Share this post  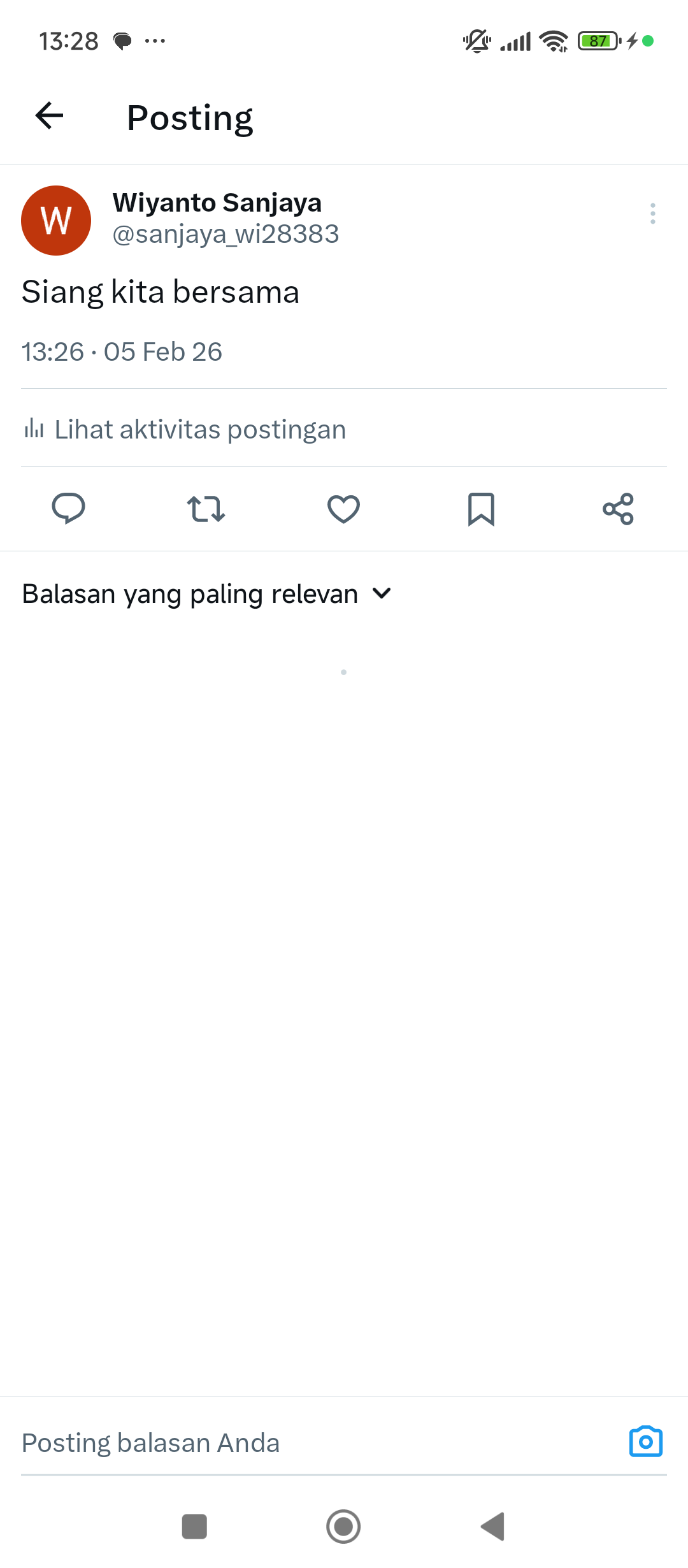tap(618, 509)
